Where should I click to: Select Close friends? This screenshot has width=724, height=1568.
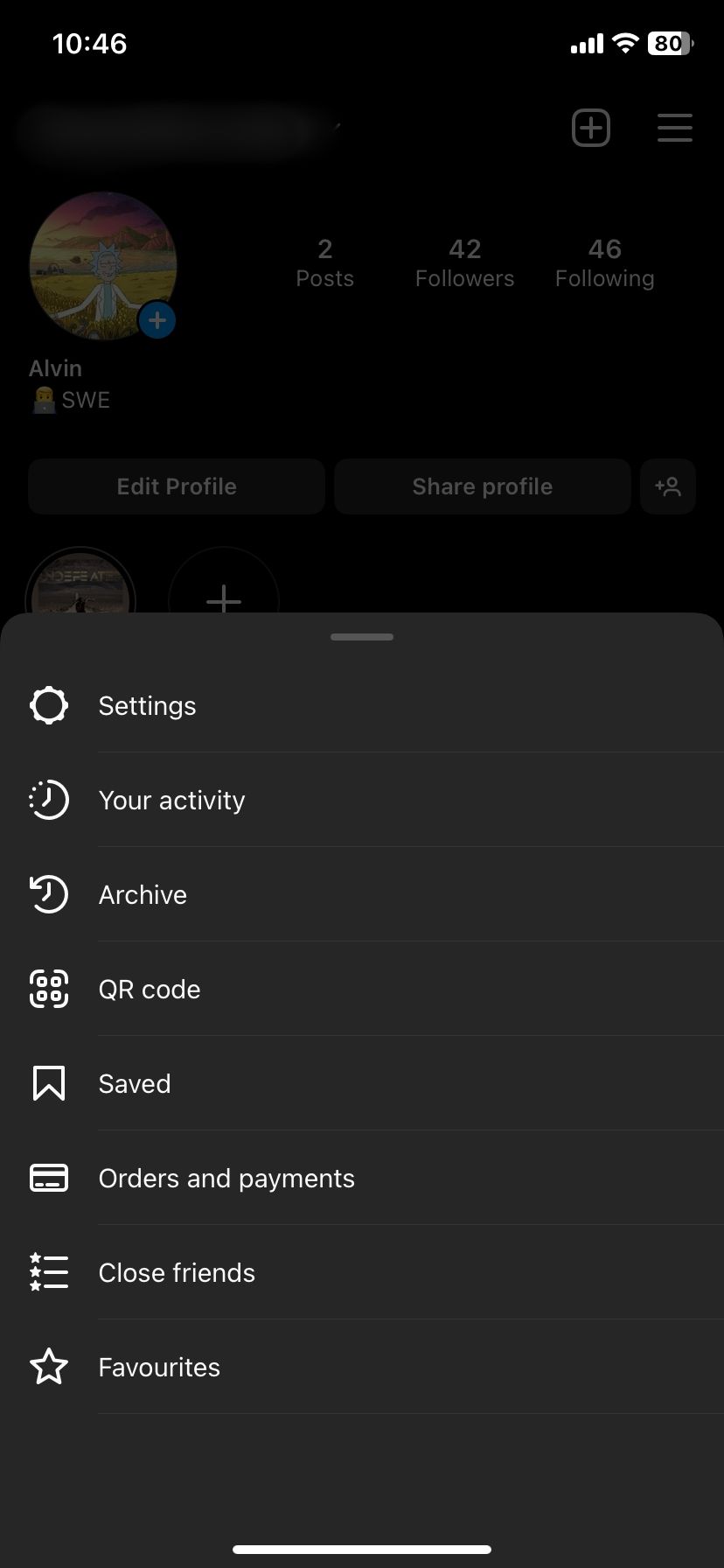(x=177, y=1272)
